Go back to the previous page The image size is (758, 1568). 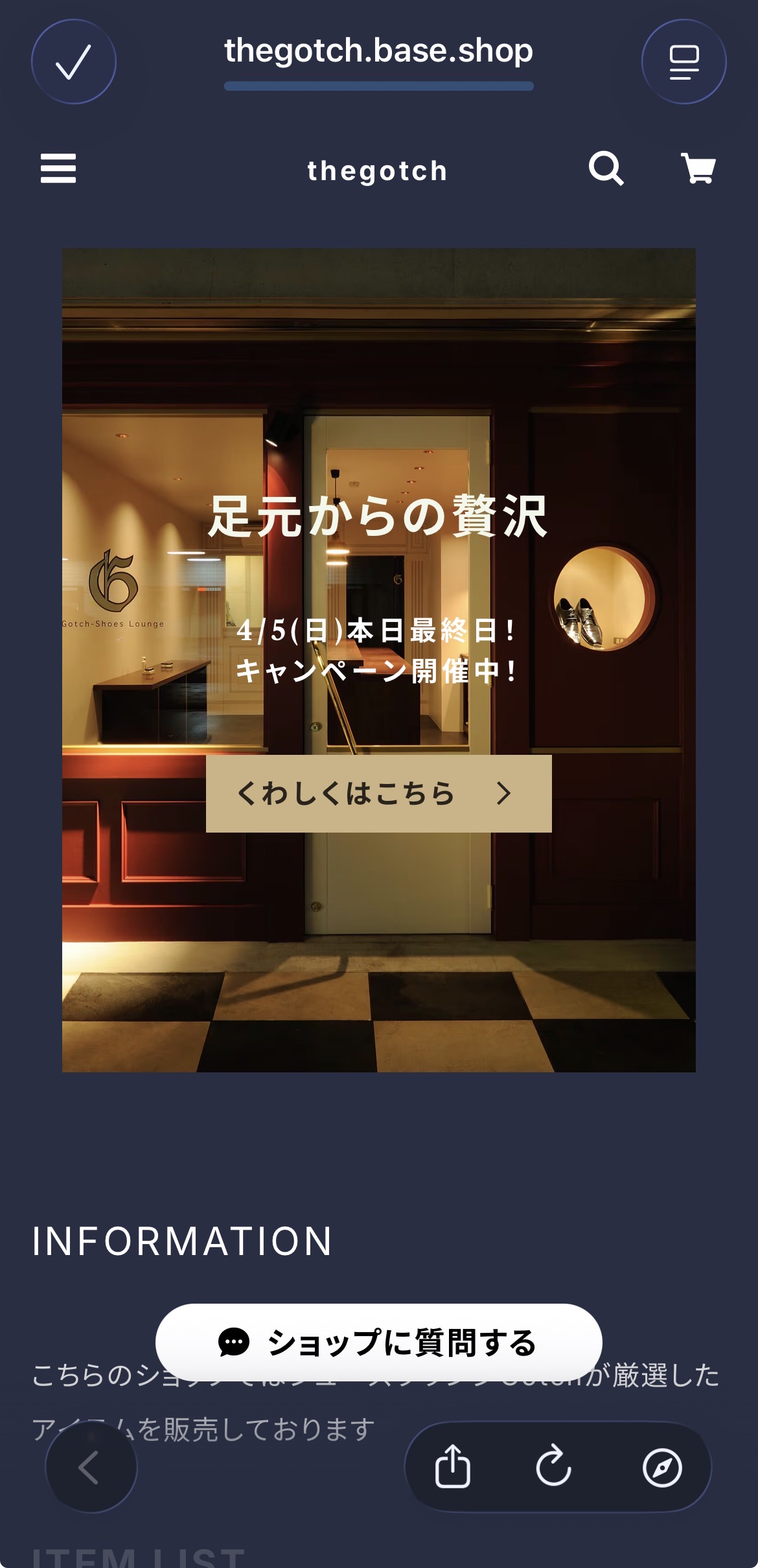[x=91, y=1467]
